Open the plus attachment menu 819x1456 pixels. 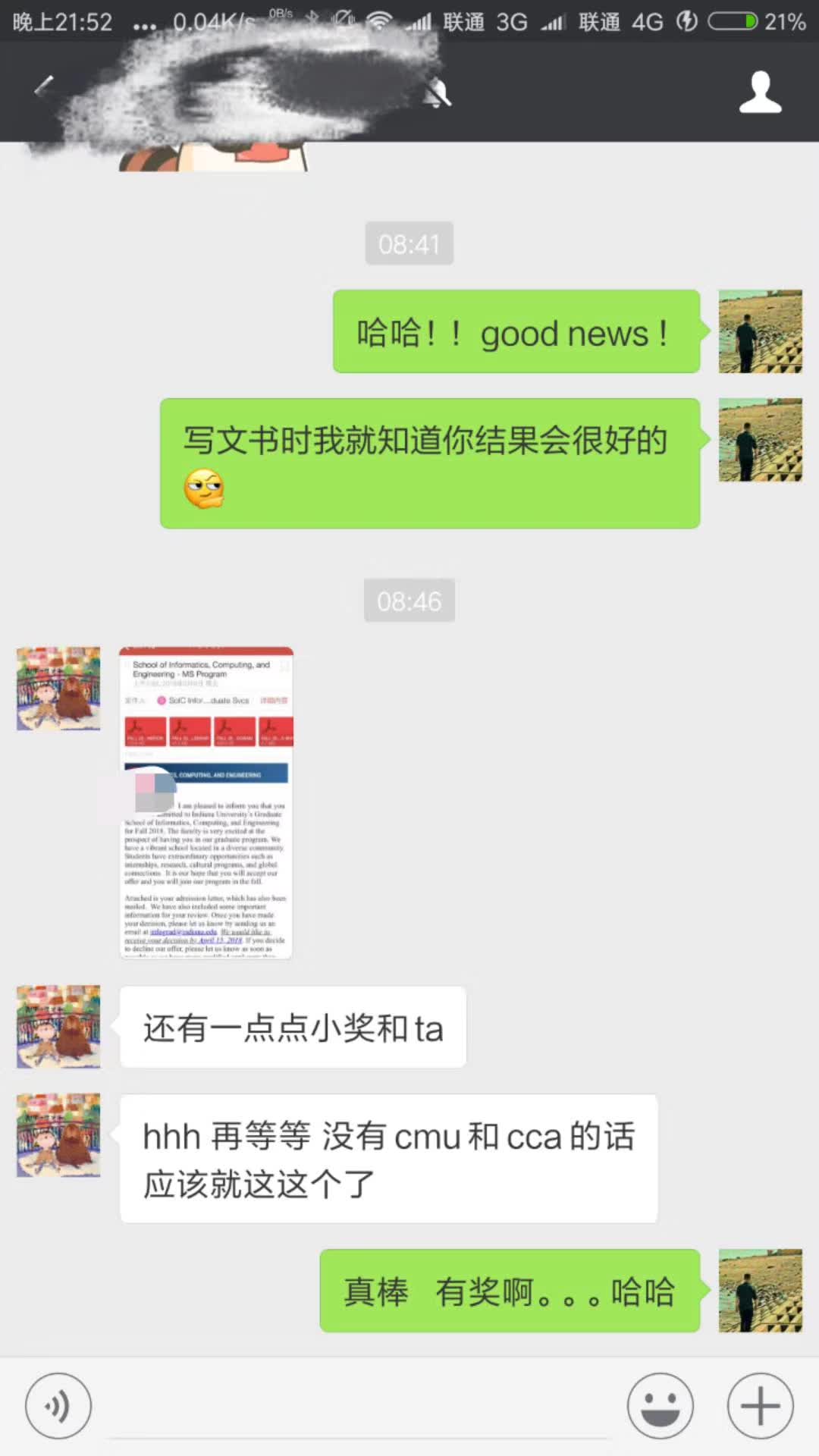pyautogui.click(x=760, y=1405)
